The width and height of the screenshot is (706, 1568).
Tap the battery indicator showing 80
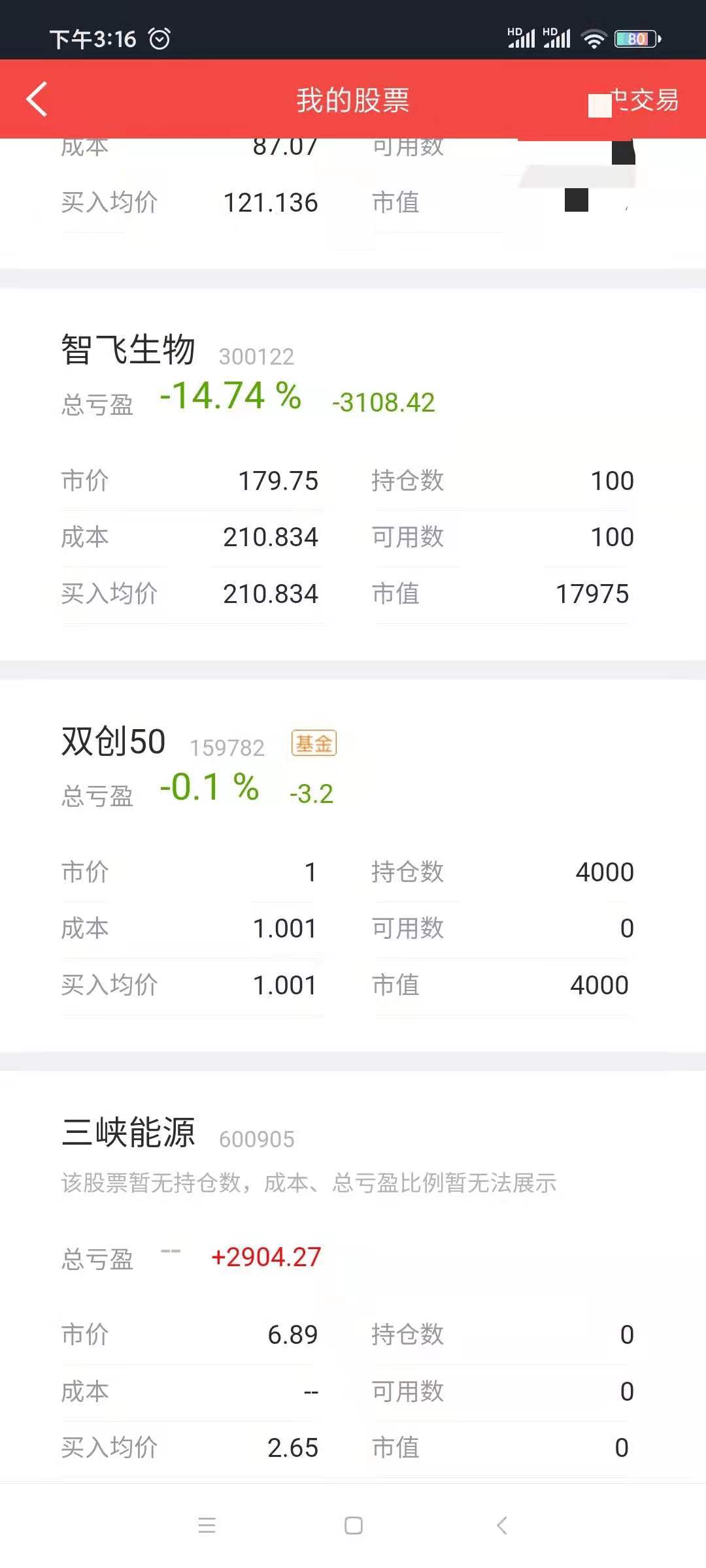(633, 38)
